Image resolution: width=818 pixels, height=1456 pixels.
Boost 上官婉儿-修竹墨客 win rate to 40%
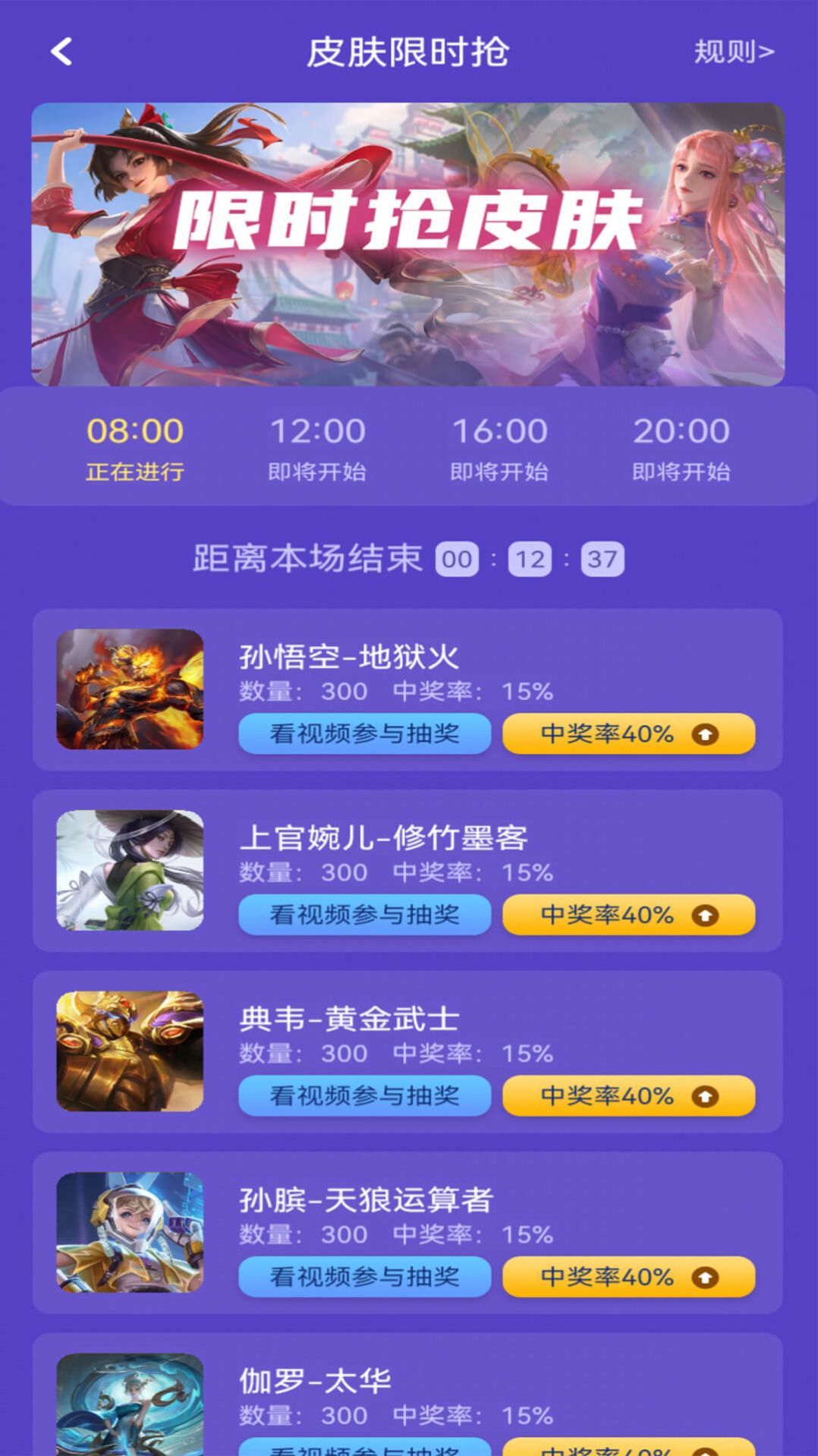(x=628, y=914)
